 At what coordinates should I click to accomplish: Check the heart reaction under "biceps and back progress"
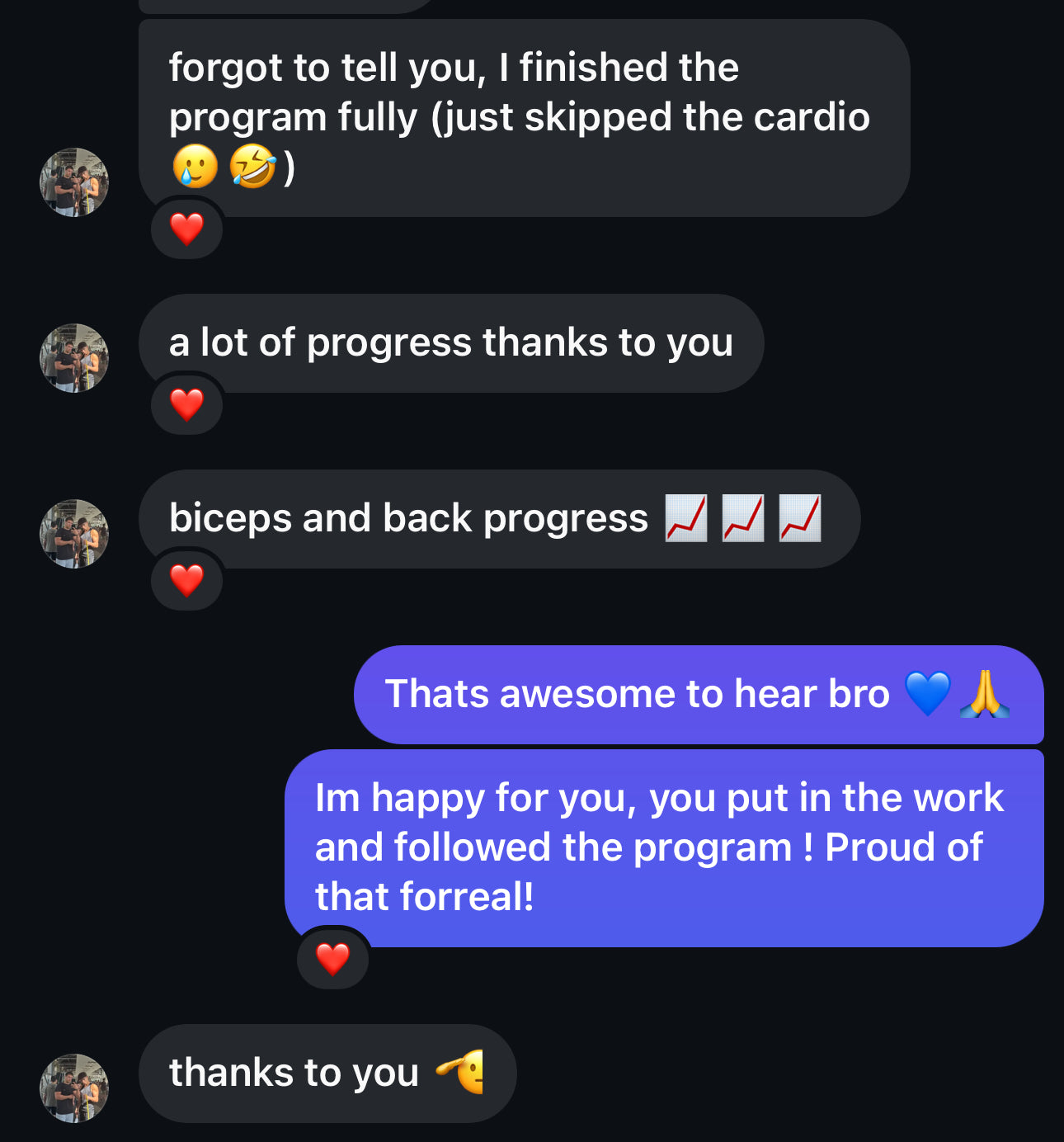coord(187,580)
